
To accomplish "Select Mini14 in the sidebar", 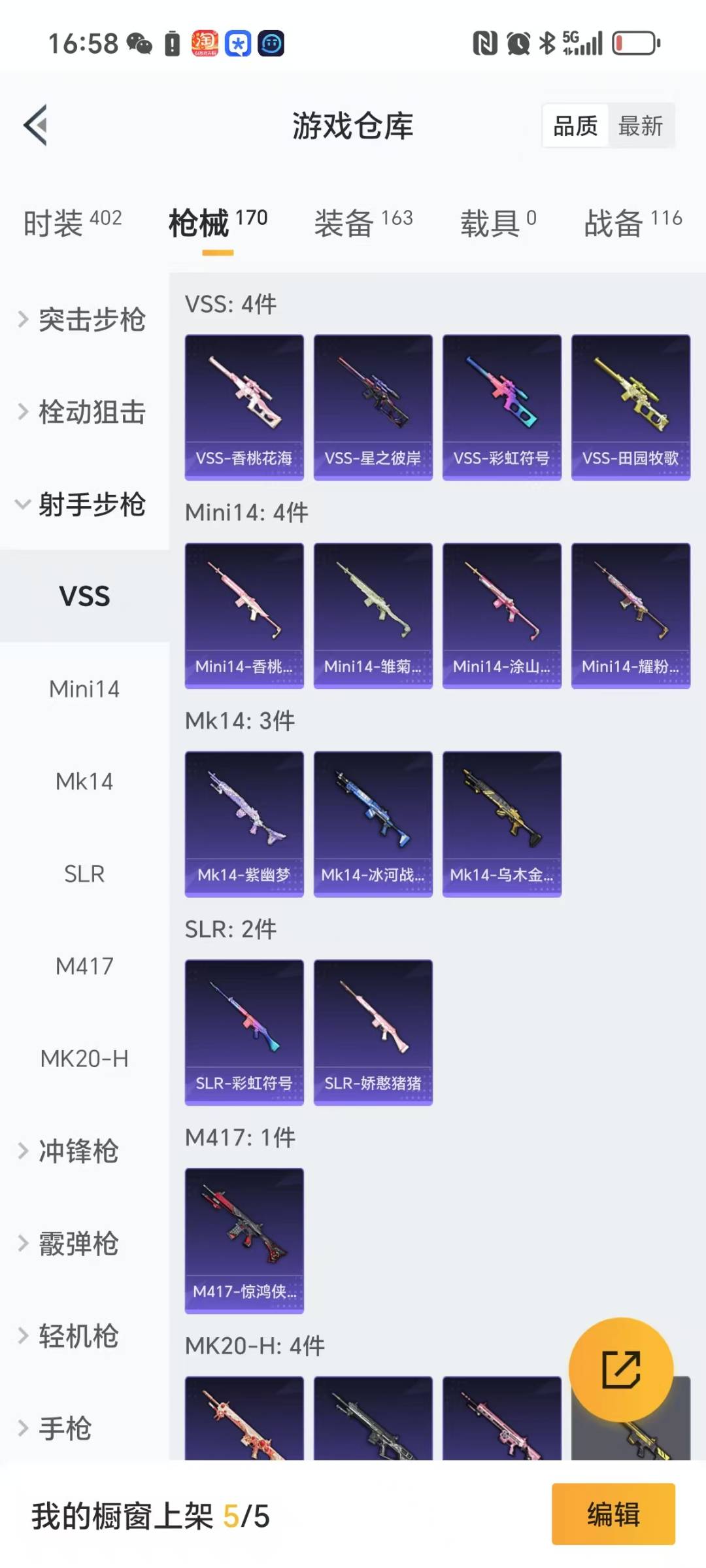I will pos(84,689).
